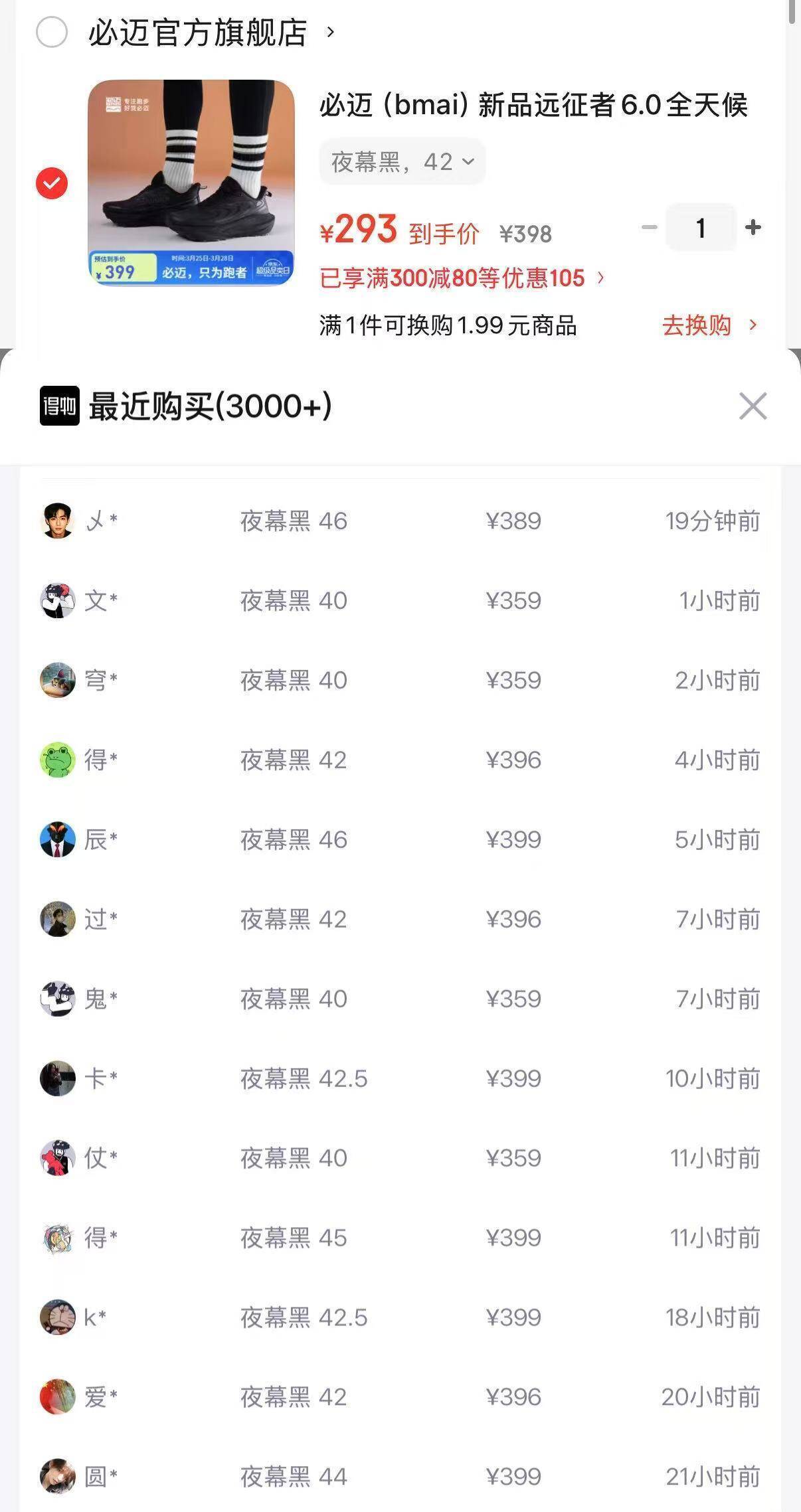The height and width of the screenshot is (1512, 801).
Task: Open the store page via its arrow
Action: [330, 31]
